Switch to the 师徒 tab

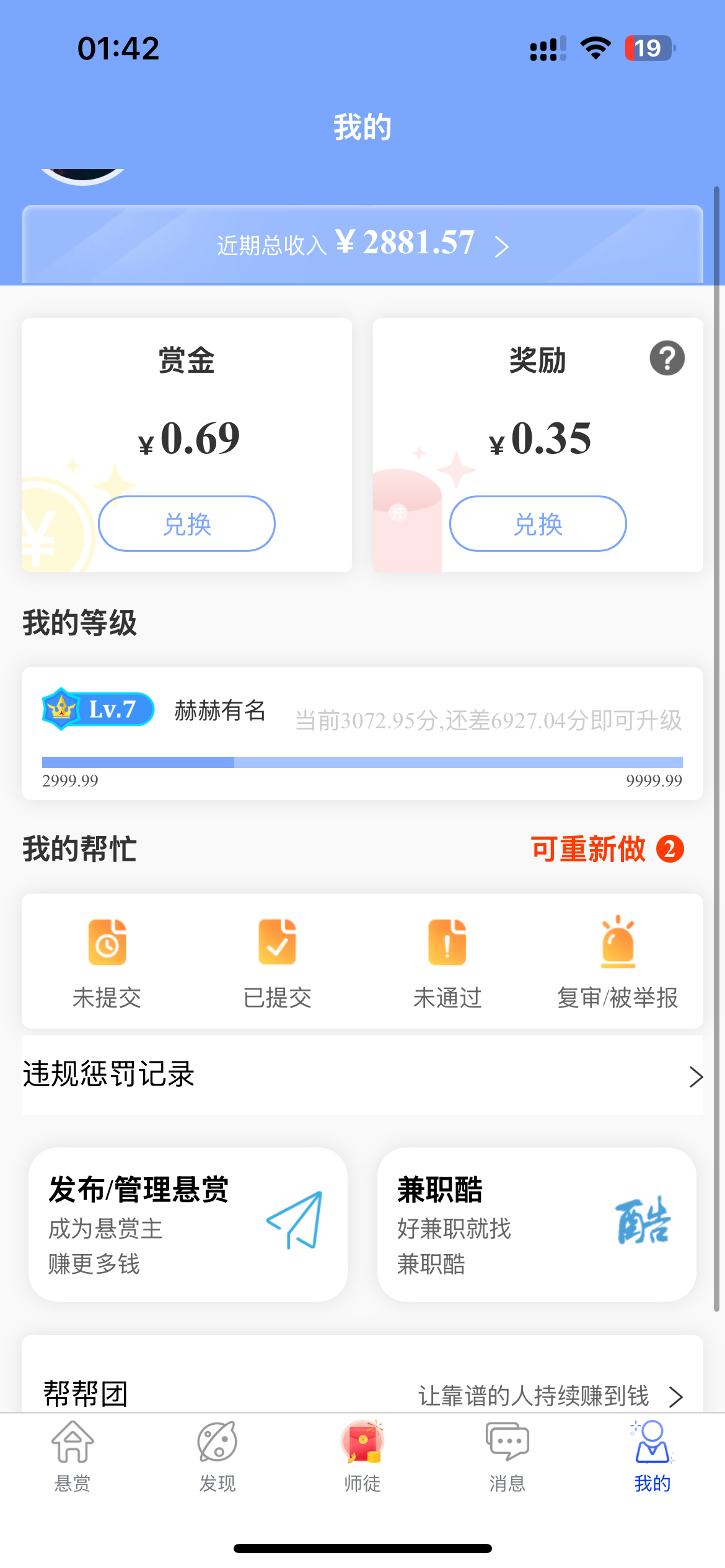tap(362, 1457)
